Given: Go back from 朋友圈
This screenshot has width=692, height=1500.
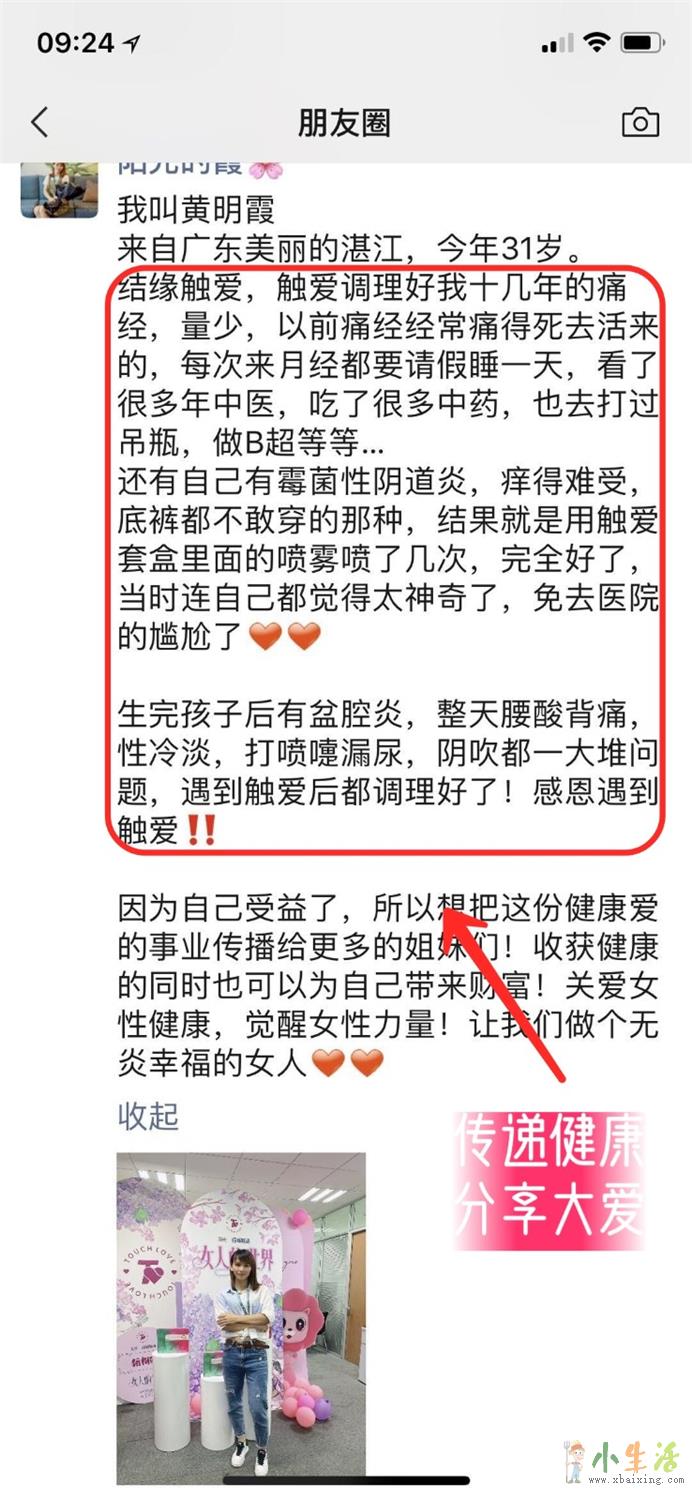Looking at the screenshot, I should tap(40, 123).
